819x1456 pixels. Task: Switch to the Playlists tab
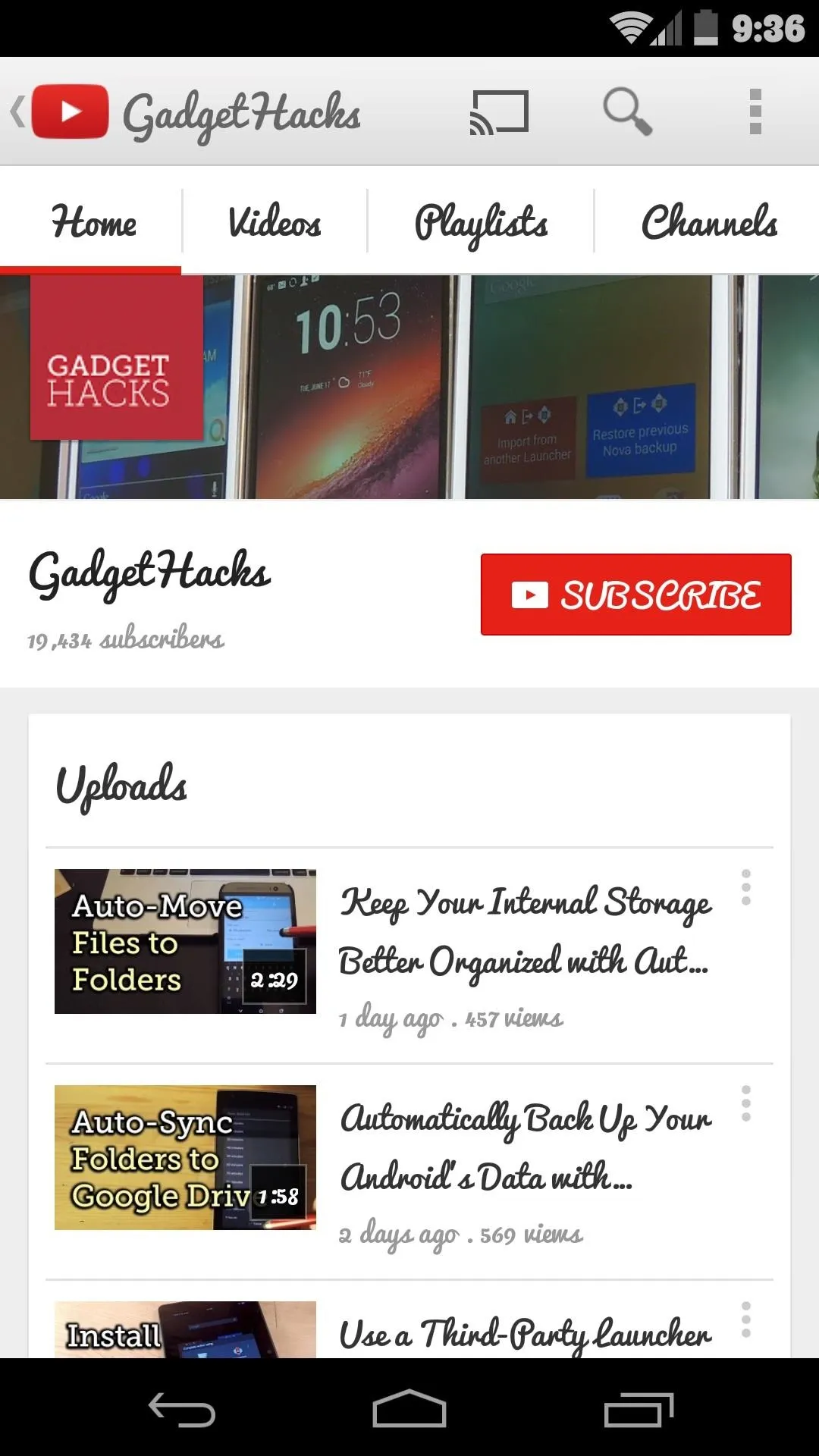click(x=481, y=222)
